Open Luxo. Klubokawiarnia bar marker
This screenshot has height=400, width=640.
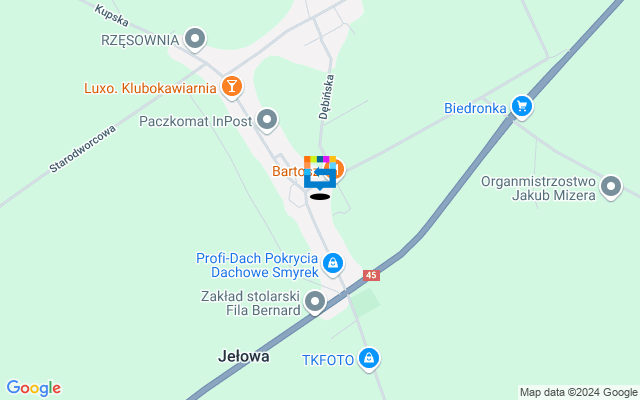pos(232,87)
